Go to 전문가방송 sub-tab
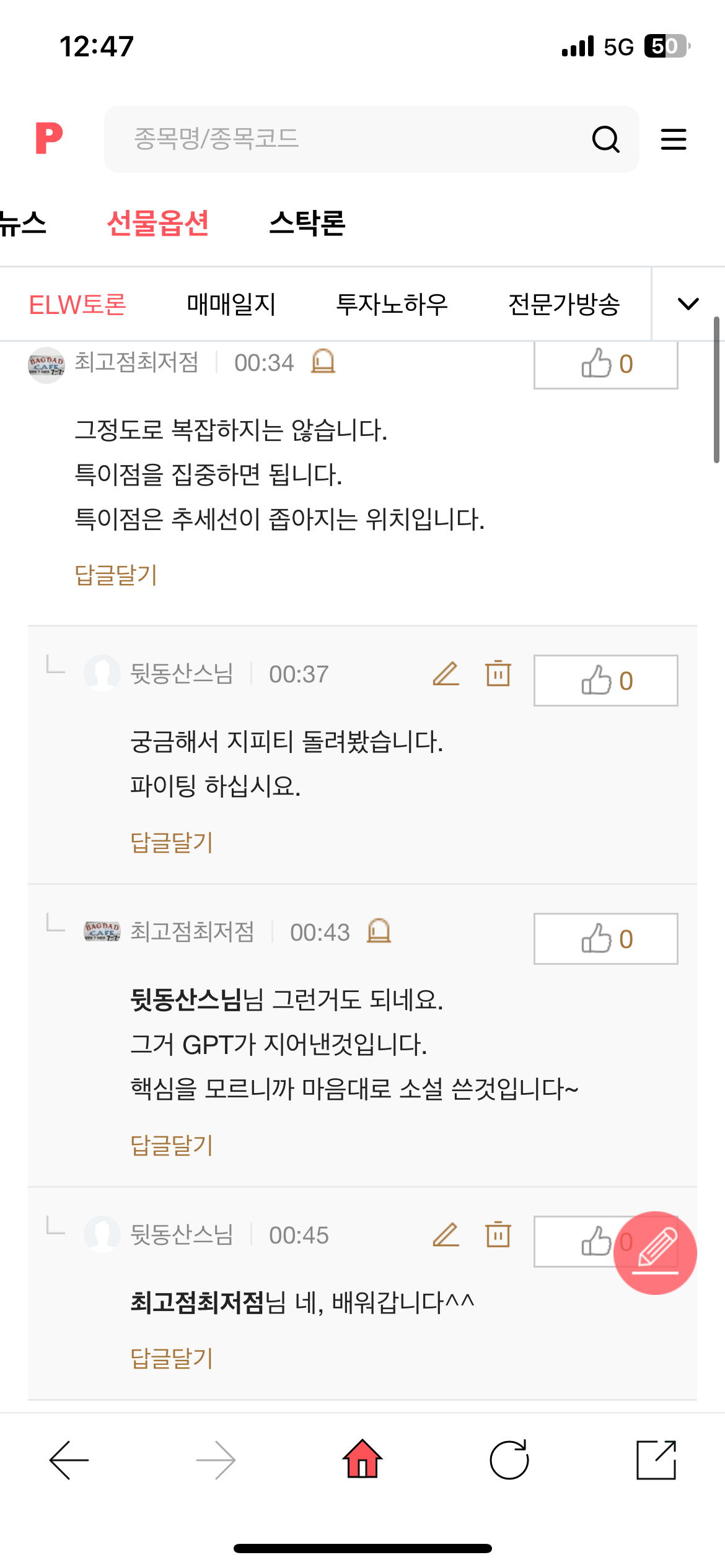 [x=564, y=305]
